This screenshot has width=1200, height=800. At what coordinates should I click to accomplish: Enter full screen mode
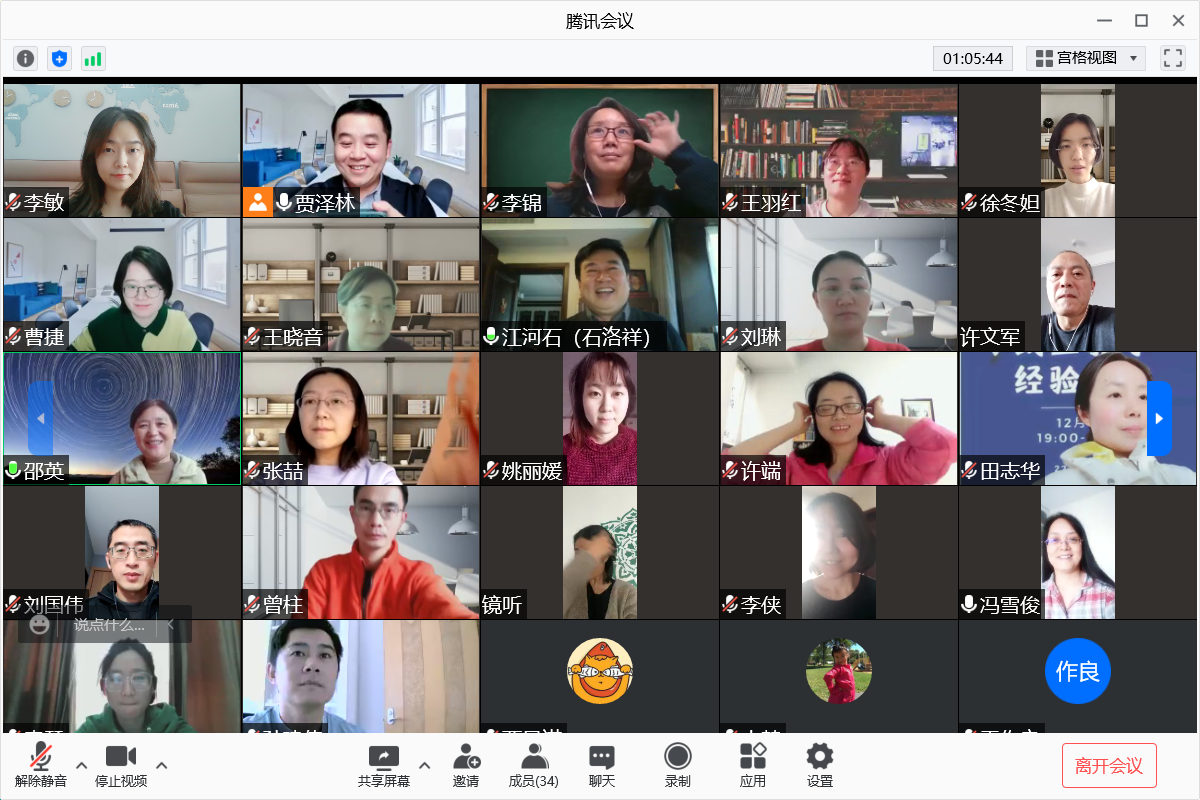1172,58
